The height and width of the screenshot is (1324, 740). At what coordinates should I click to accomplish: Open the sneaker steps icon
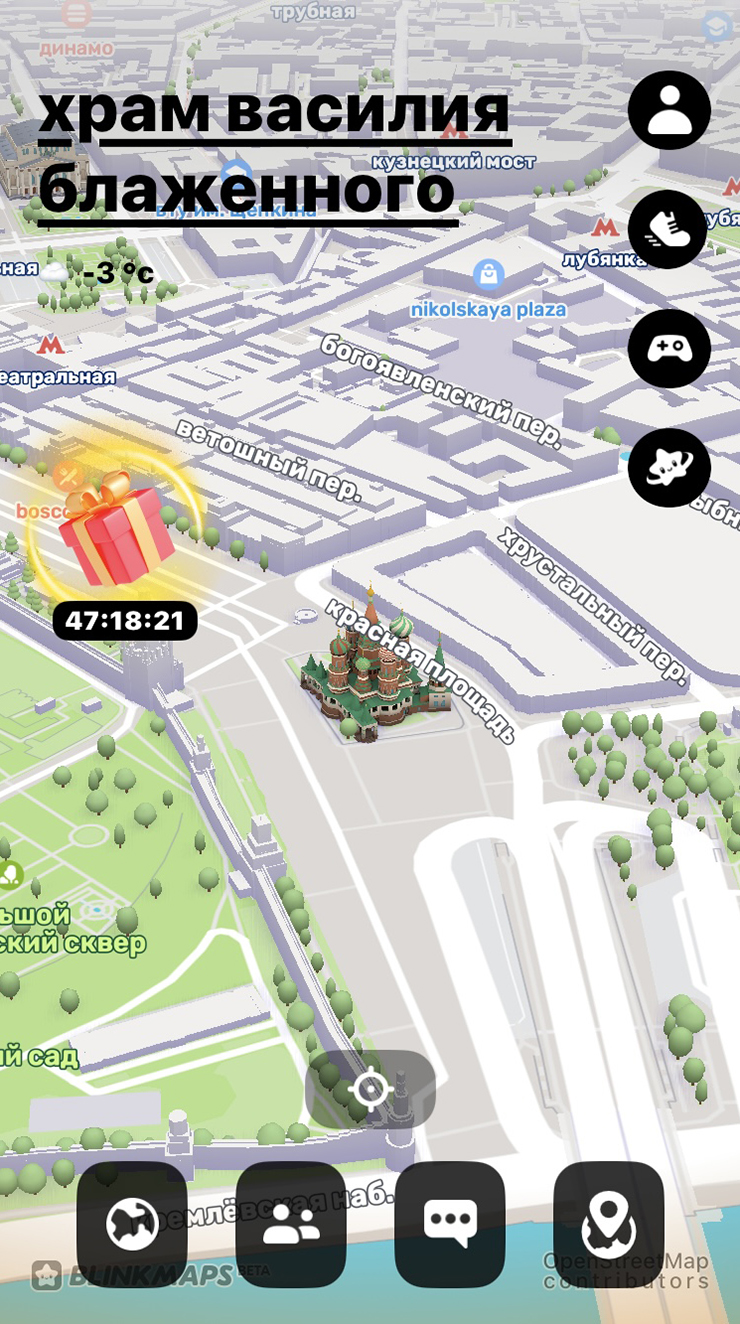click(x=669, y=230)
